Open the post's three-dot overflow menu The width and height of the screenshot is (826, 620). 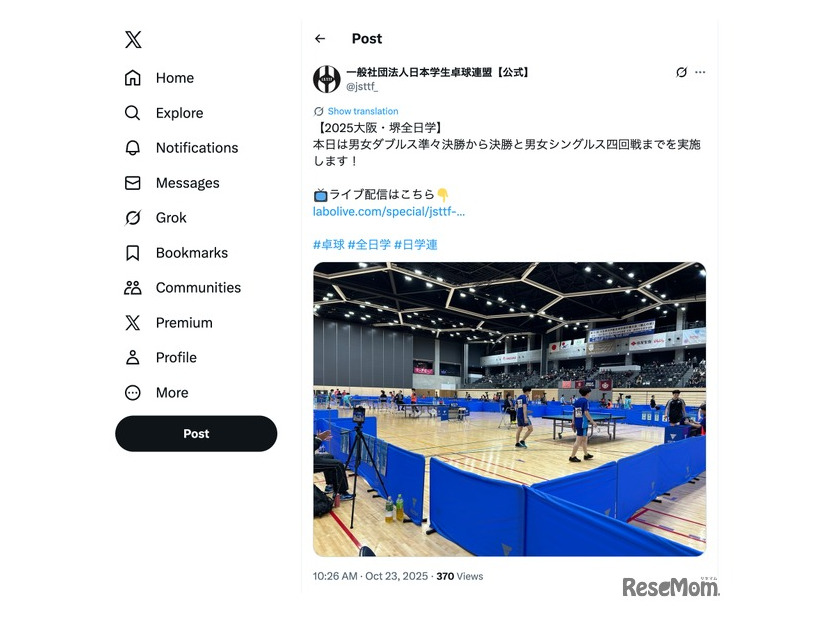[700, 72]
